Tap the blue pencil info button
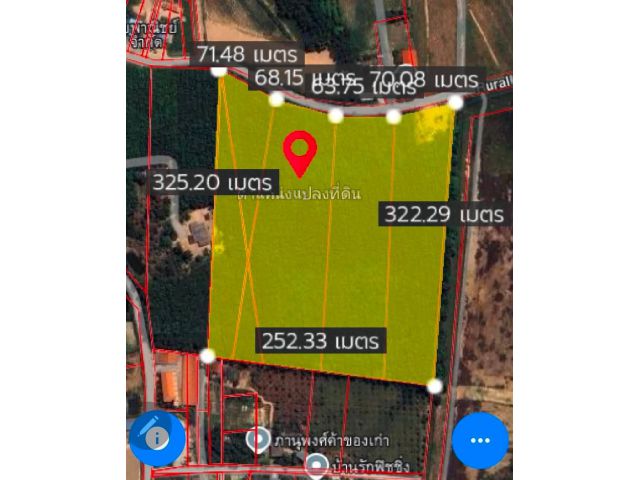 [157, 438]
